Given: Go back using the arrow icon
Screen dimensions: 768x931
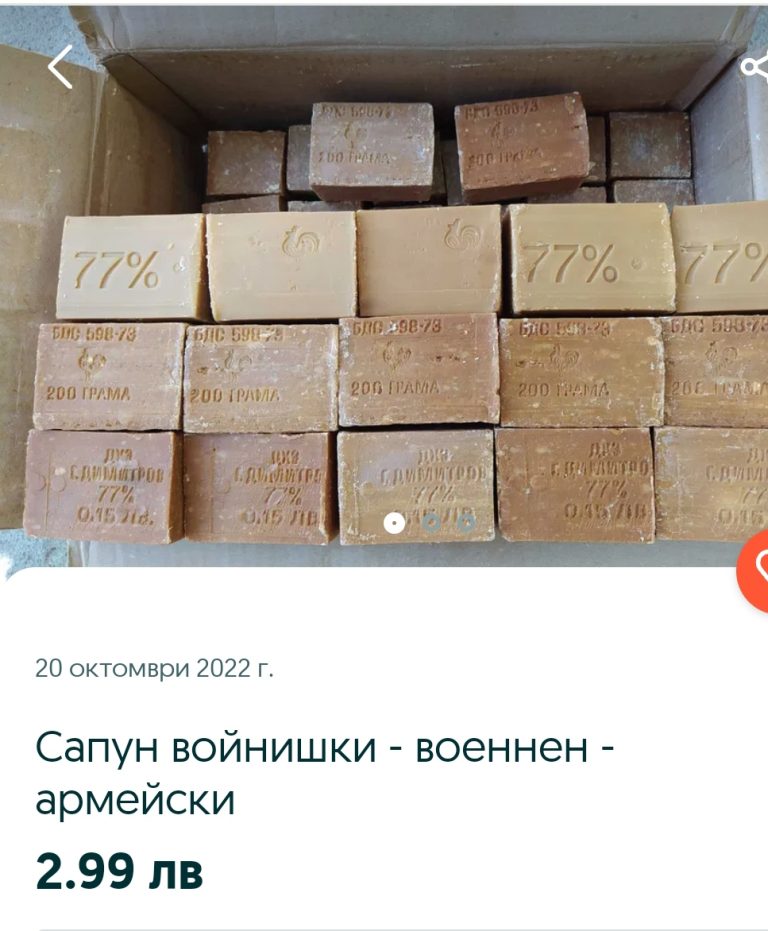Looking at the screenshot, I should 60,67.
